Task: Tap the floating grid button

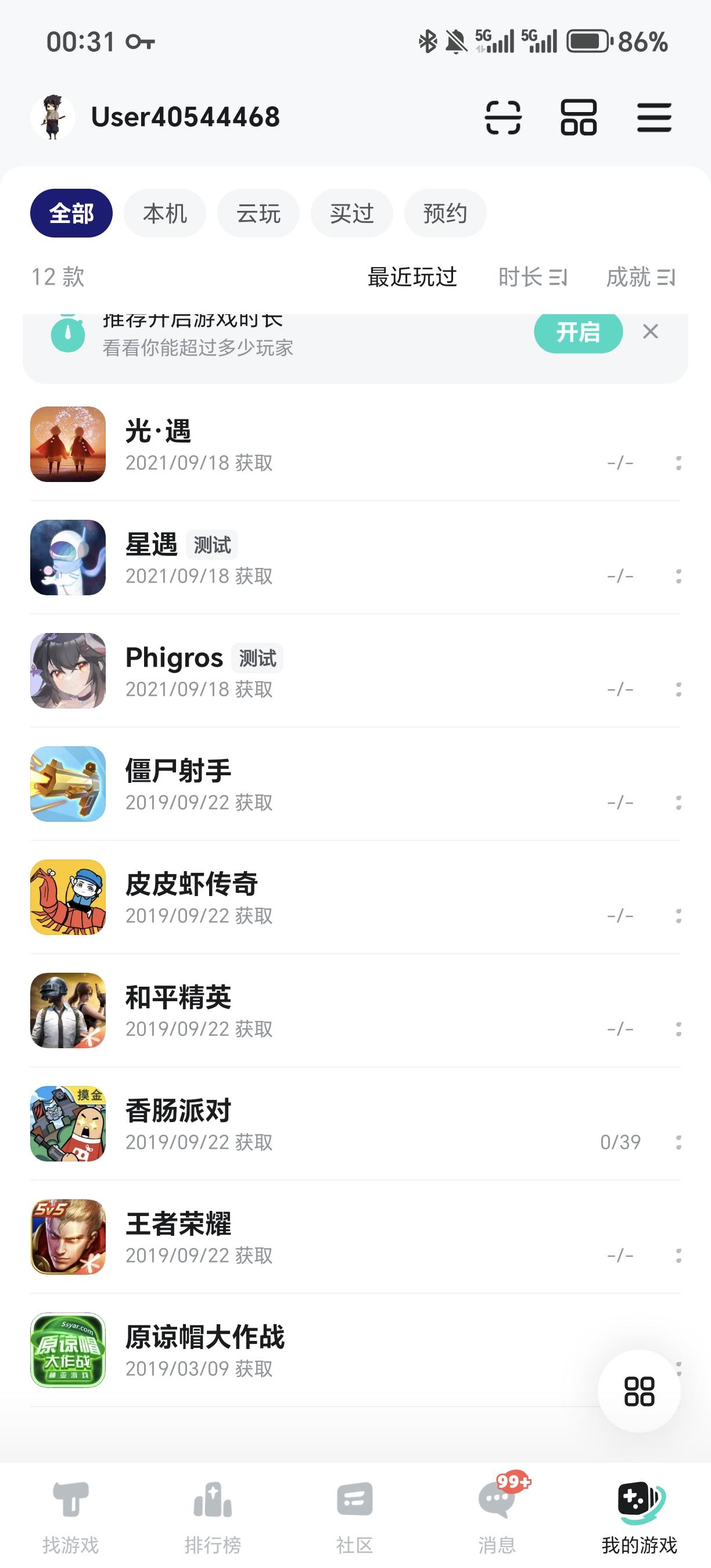Action: click(638, 1391)
